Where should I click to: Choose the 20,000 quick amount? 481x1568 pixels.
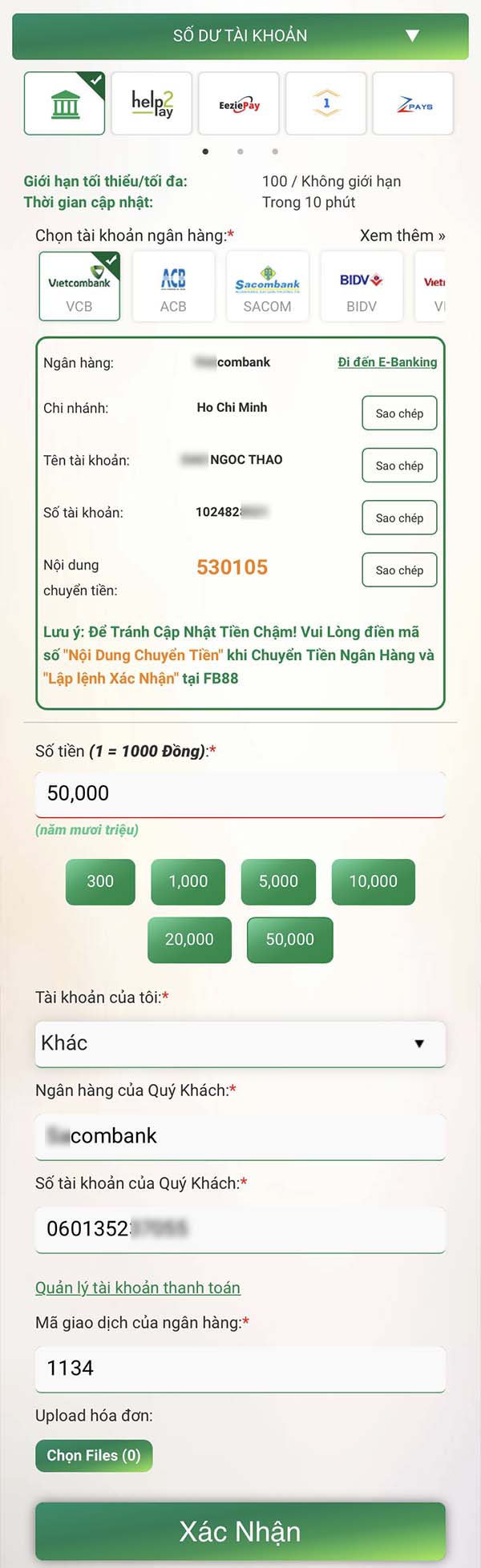pos(189,939)
